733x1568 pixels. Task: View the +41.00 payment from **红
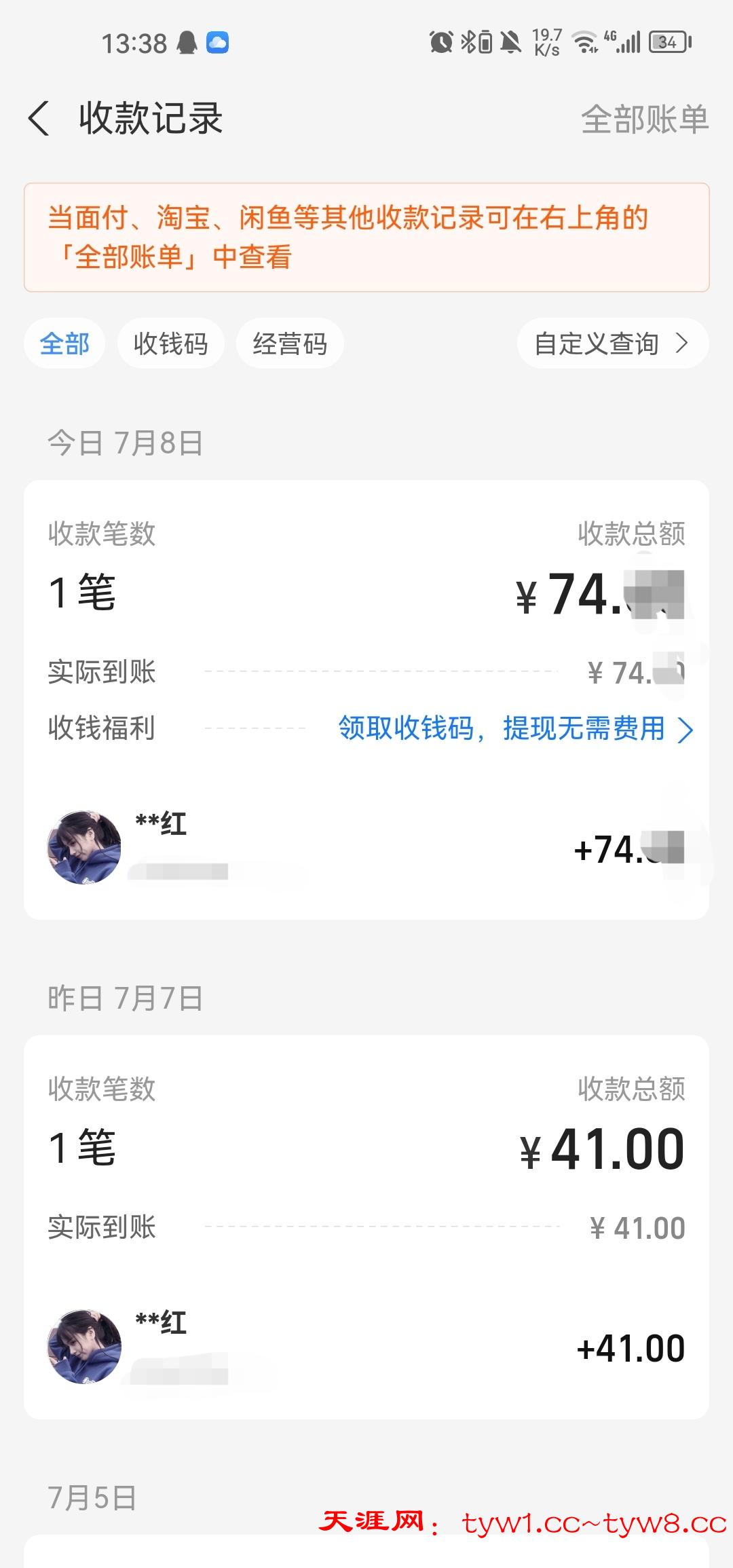tap(366, 1348)
